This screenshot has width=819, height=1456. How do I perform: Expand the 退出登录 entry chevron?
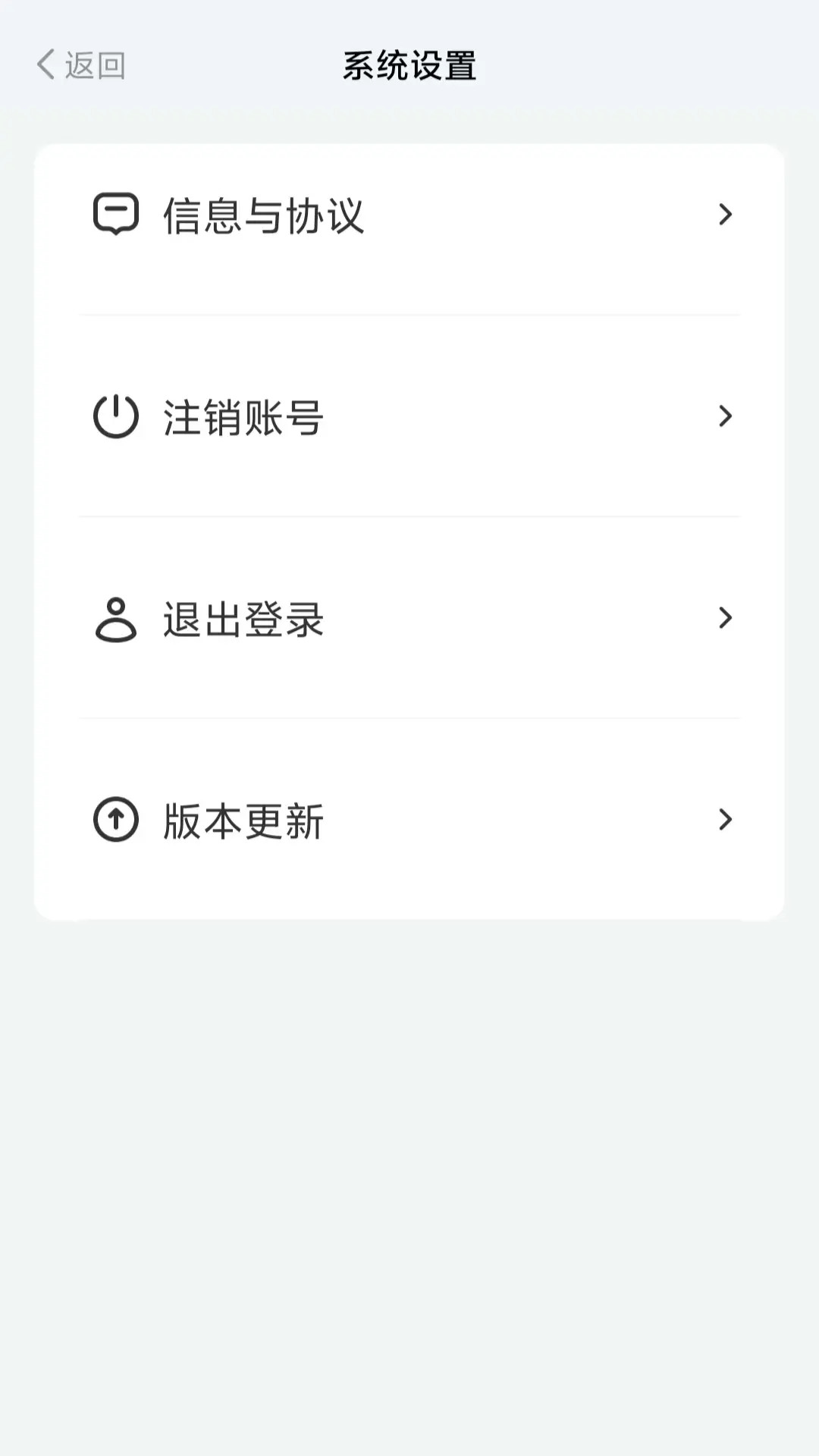[726, 620]
